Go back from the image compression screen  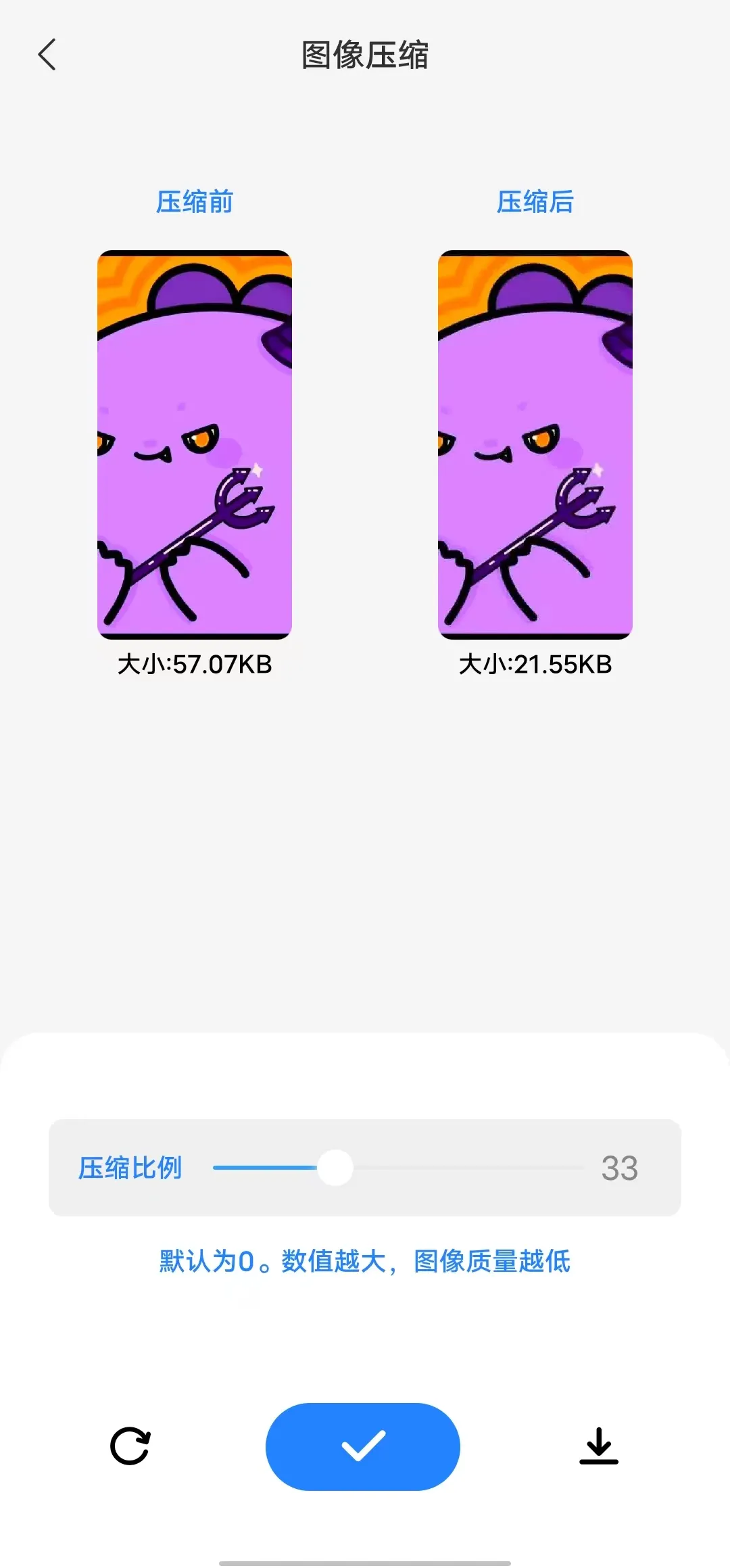[x=47, y=55]
